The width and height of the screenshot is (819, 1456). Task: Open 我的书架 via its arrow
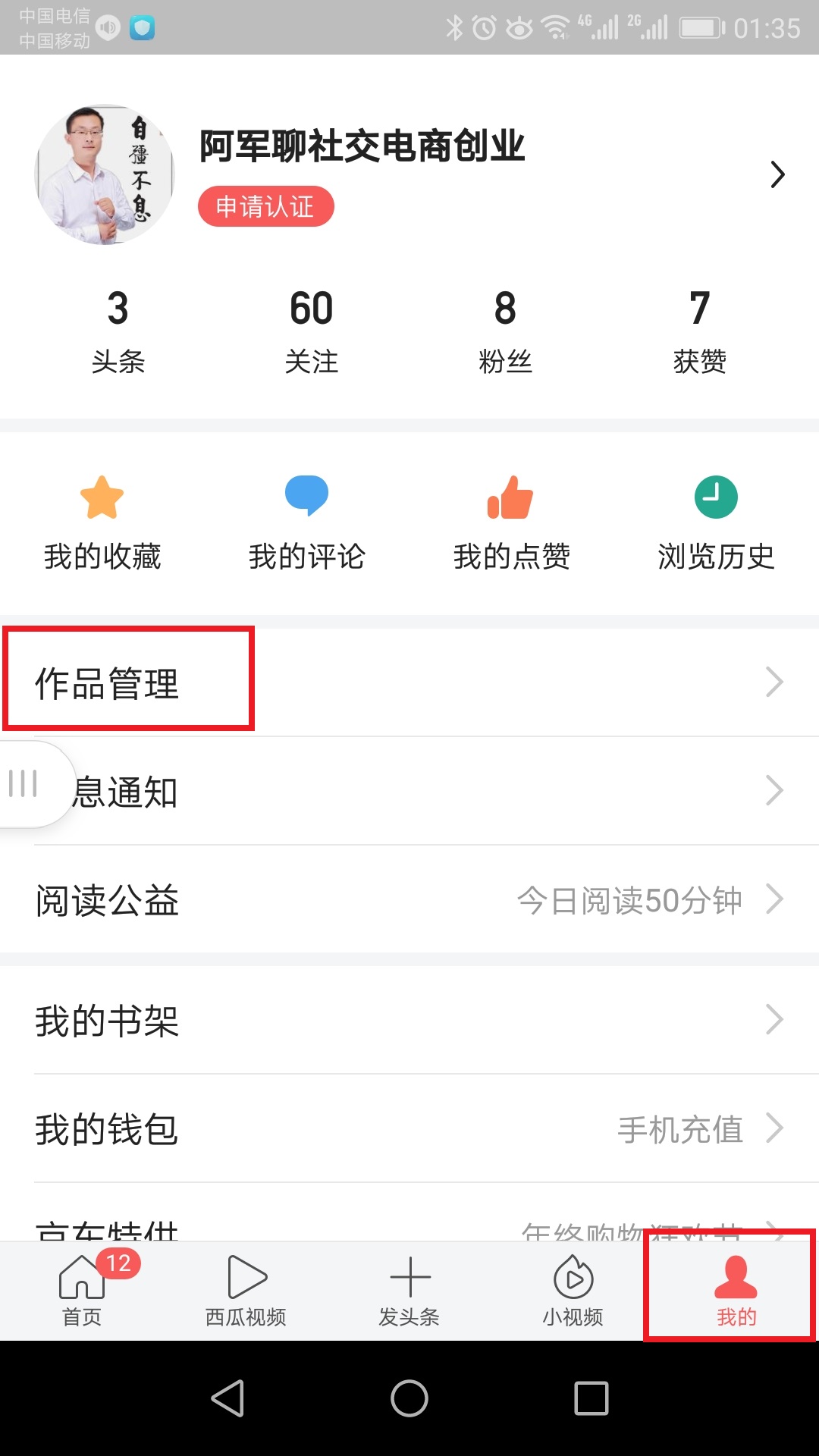(775, 1020)
